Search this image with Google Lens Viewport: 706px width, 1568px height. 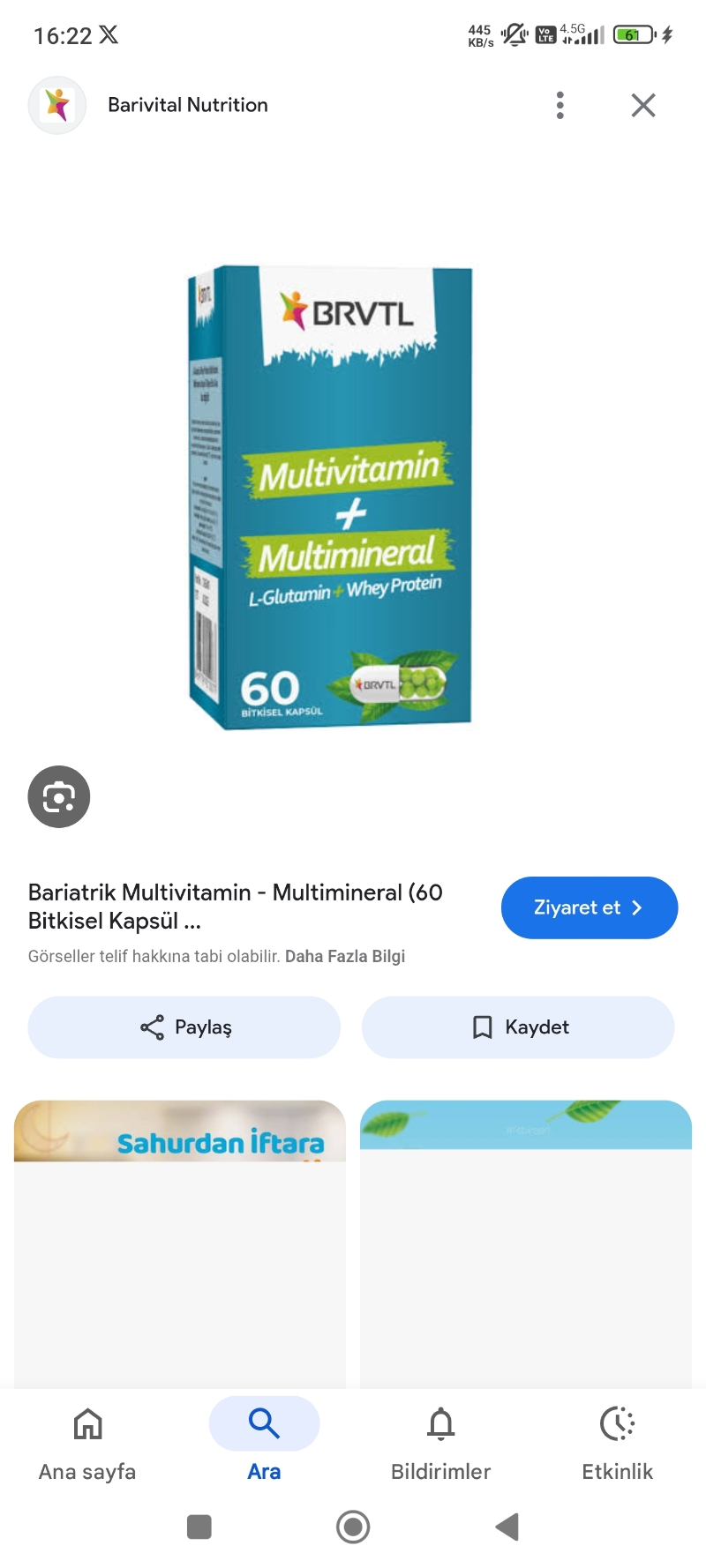pos(59,796)
